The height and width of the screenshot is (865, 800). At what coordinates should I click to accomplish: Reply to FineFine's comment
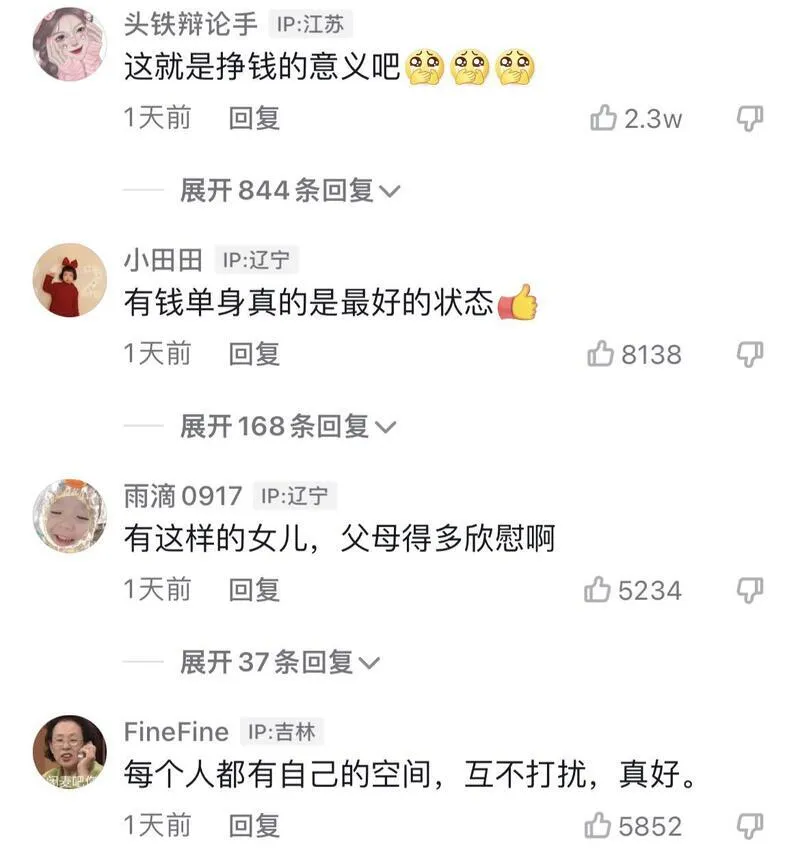point(254,826)
